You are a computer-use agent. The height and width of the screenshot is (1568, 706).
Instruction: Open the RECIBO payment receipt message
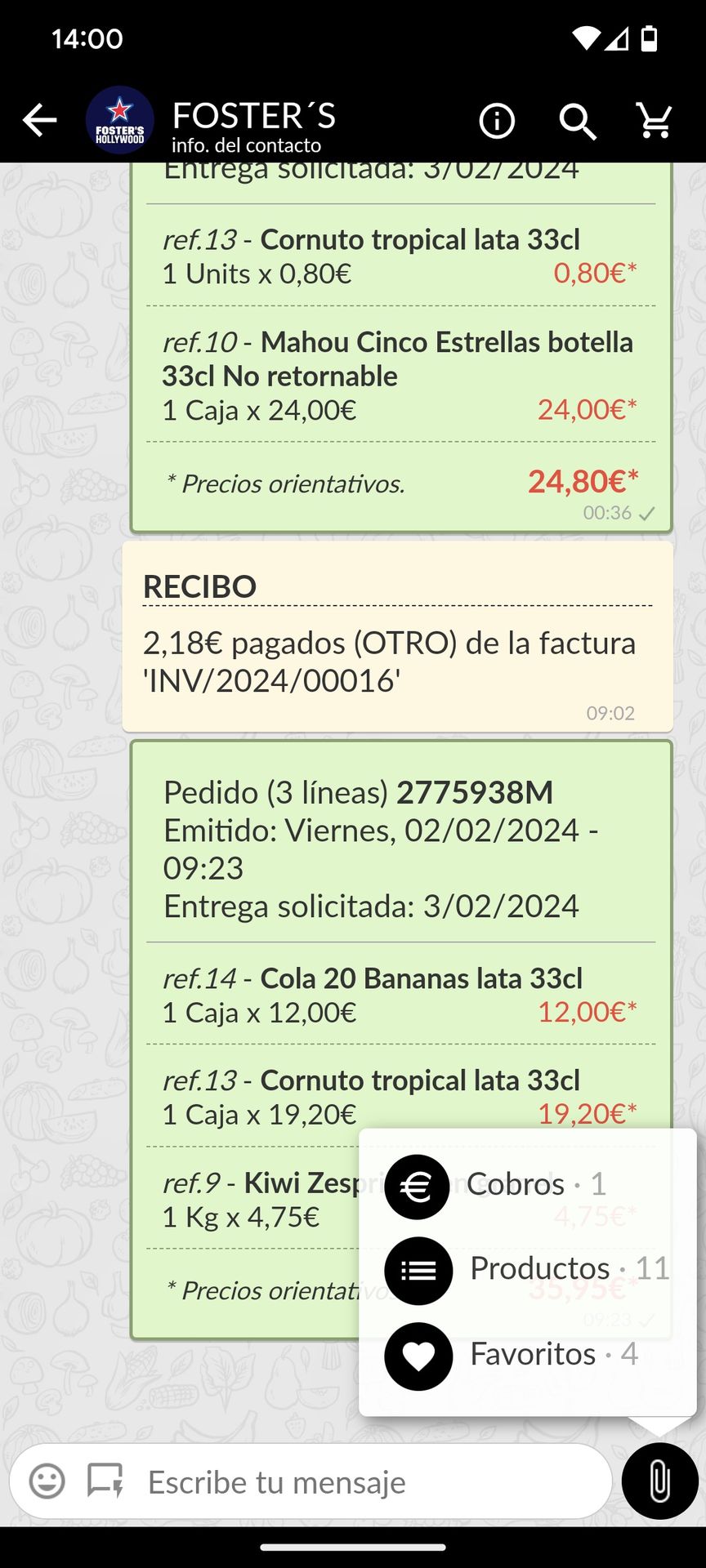point(397,637)
